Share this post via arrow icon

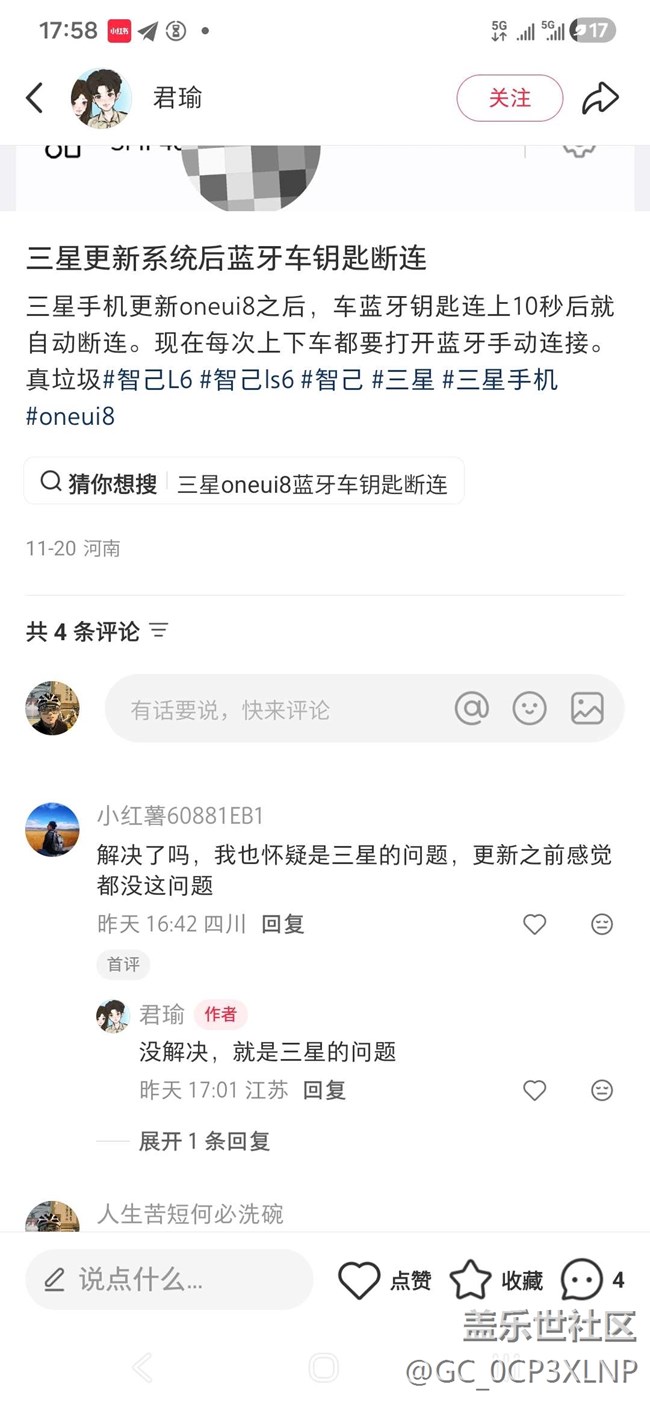click(x=600, y=98)
